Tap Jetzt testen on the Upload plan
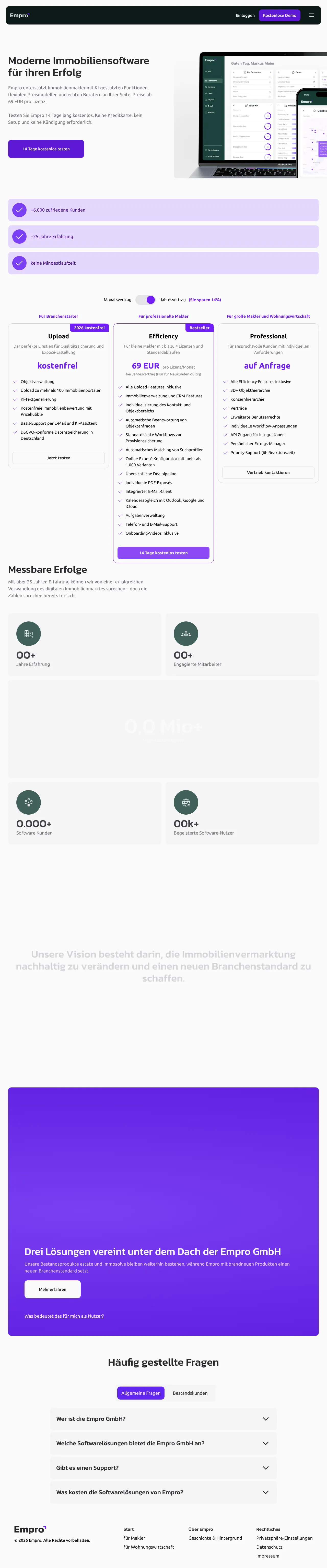The image size is (327, 1568). [59, 458]
